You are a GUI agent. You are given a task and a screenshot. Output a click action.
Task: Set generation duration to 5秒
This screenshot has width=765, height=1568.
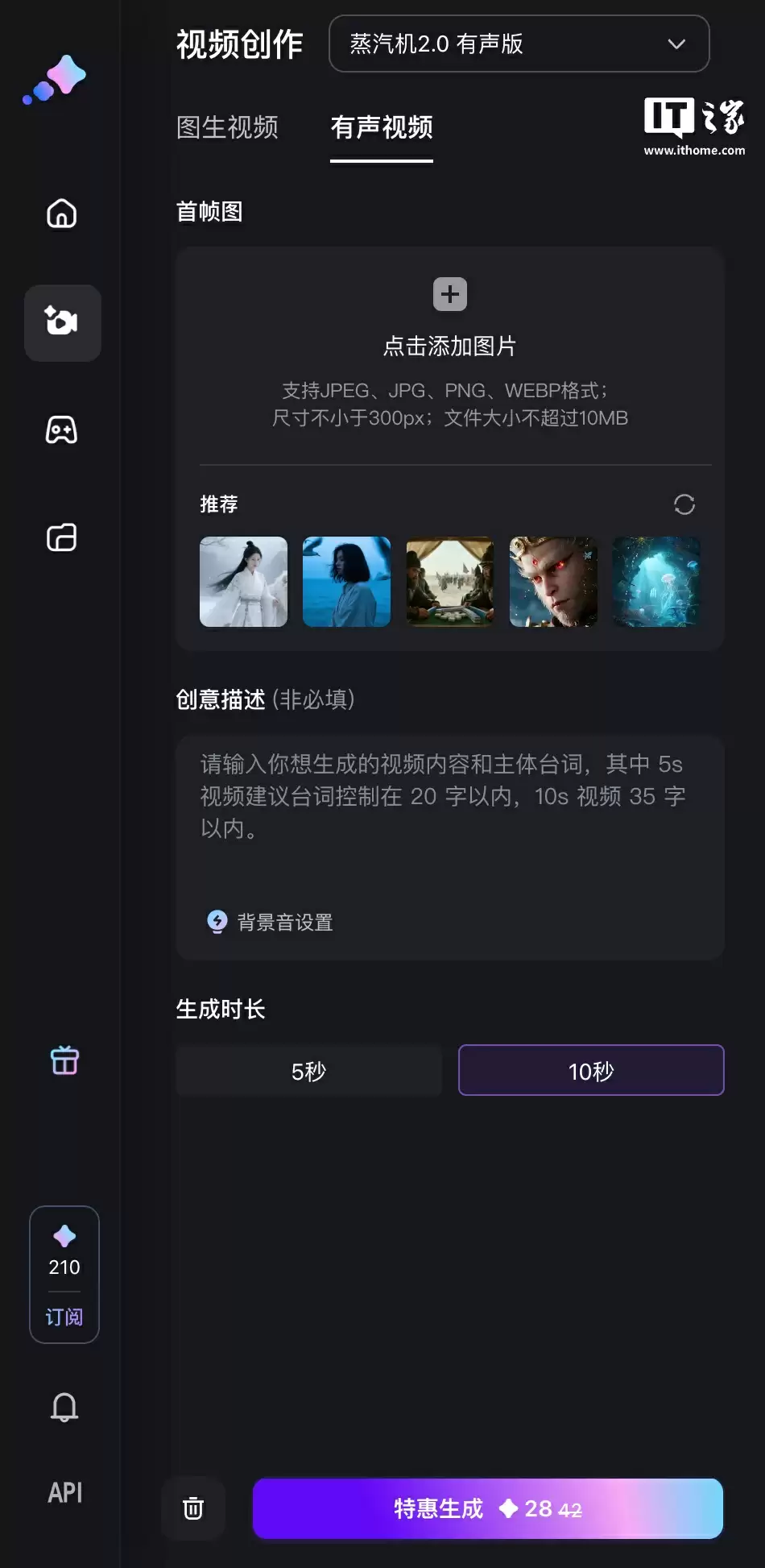coord(308,1071)
